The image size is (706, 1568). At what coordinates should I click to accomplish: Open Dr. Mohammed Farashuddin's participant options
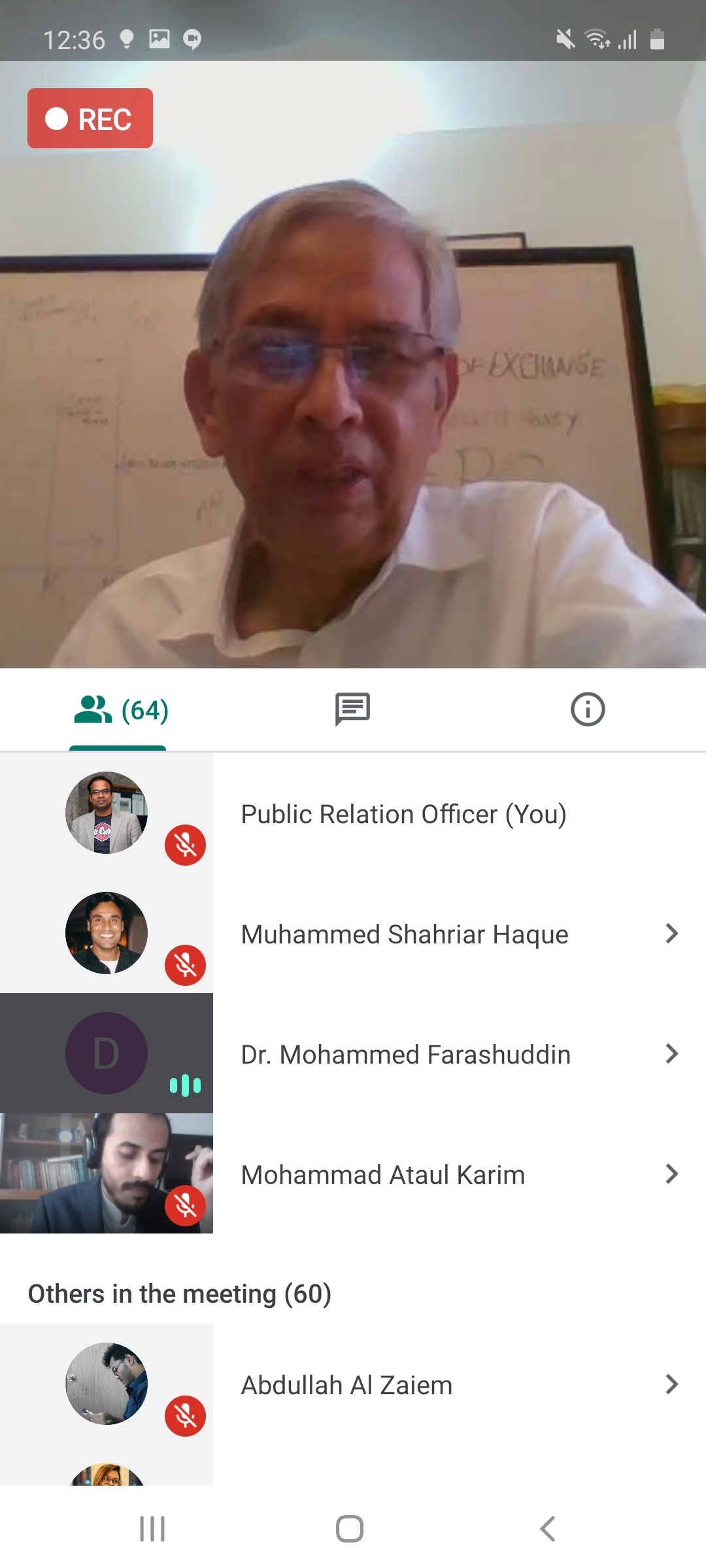click(671, 1054)
